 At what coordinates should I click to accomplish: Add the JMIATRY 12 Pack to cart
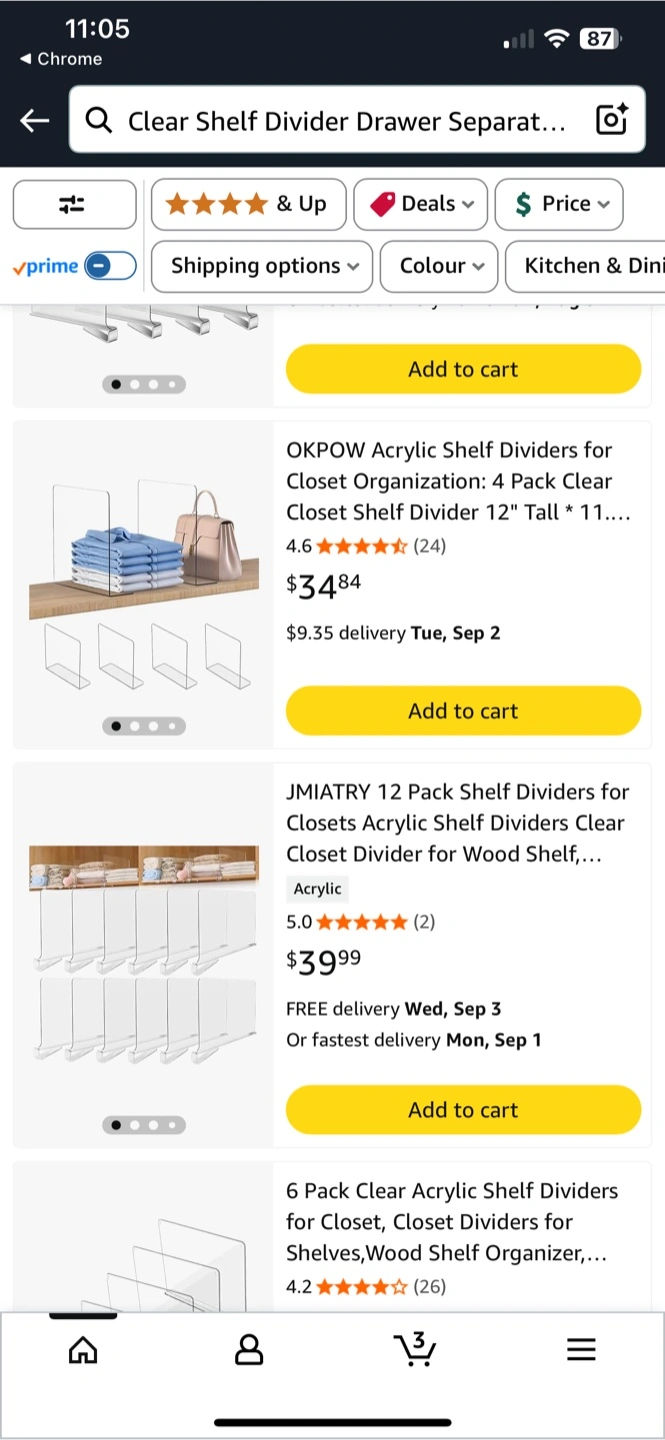pyautogui.click(x=463, y=1110)
